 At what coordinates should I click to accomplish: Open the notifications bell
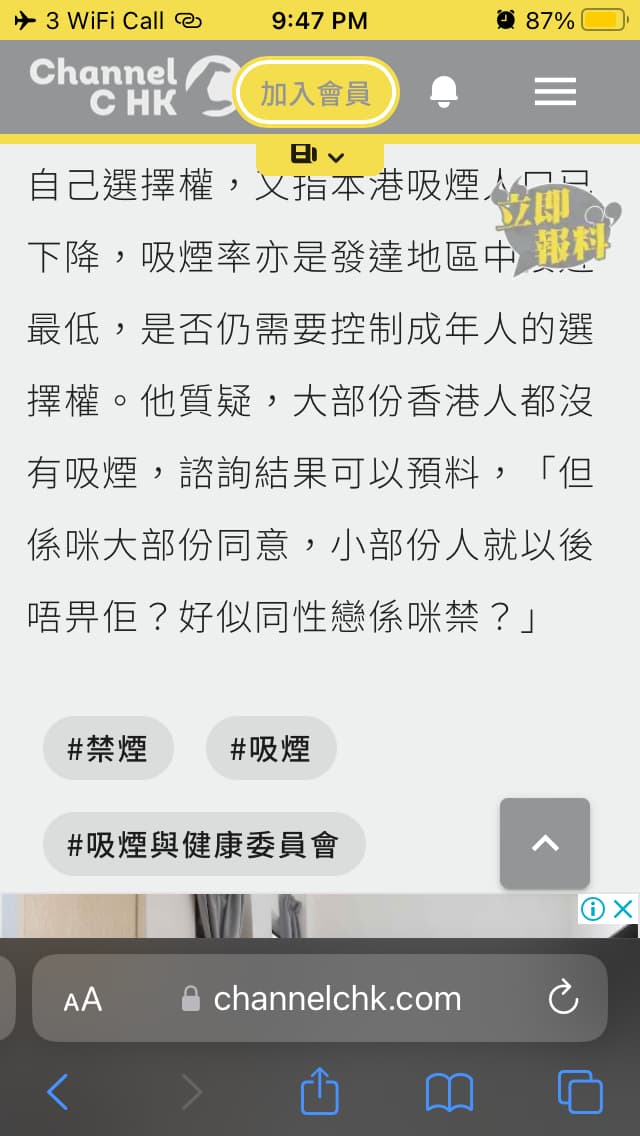point(444,92)
